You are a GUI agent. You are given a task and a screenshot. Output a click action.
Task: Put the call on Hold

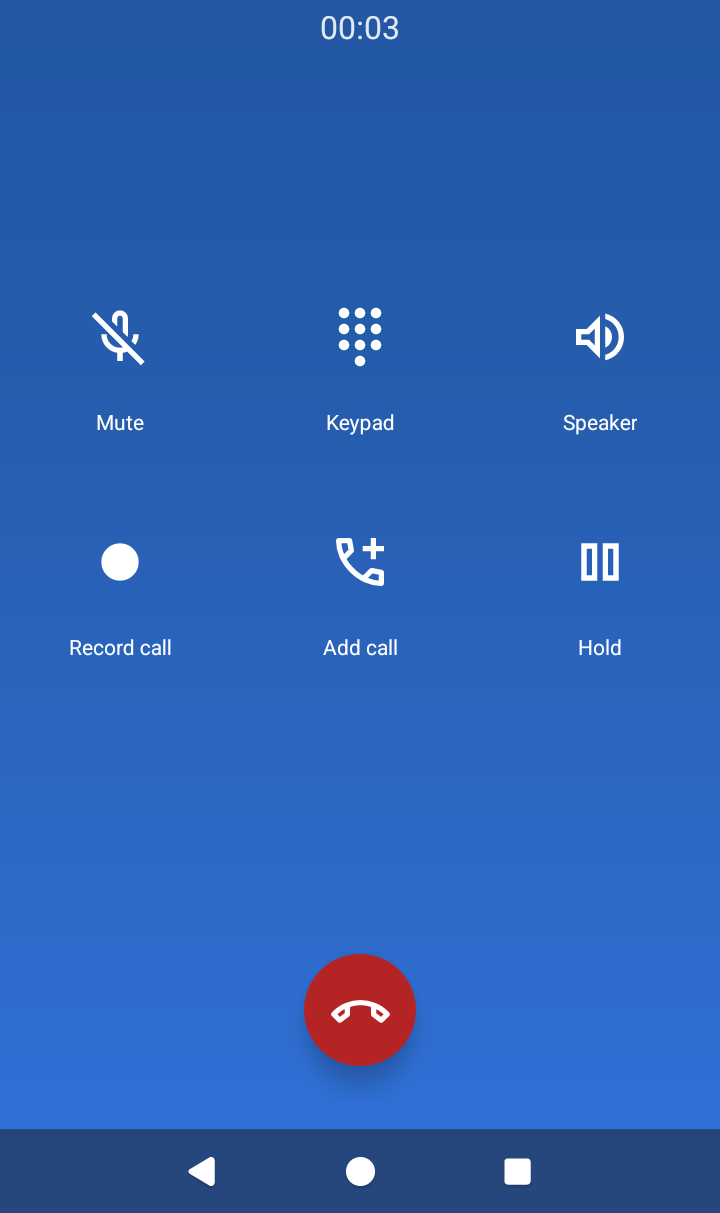click(600, 562)
